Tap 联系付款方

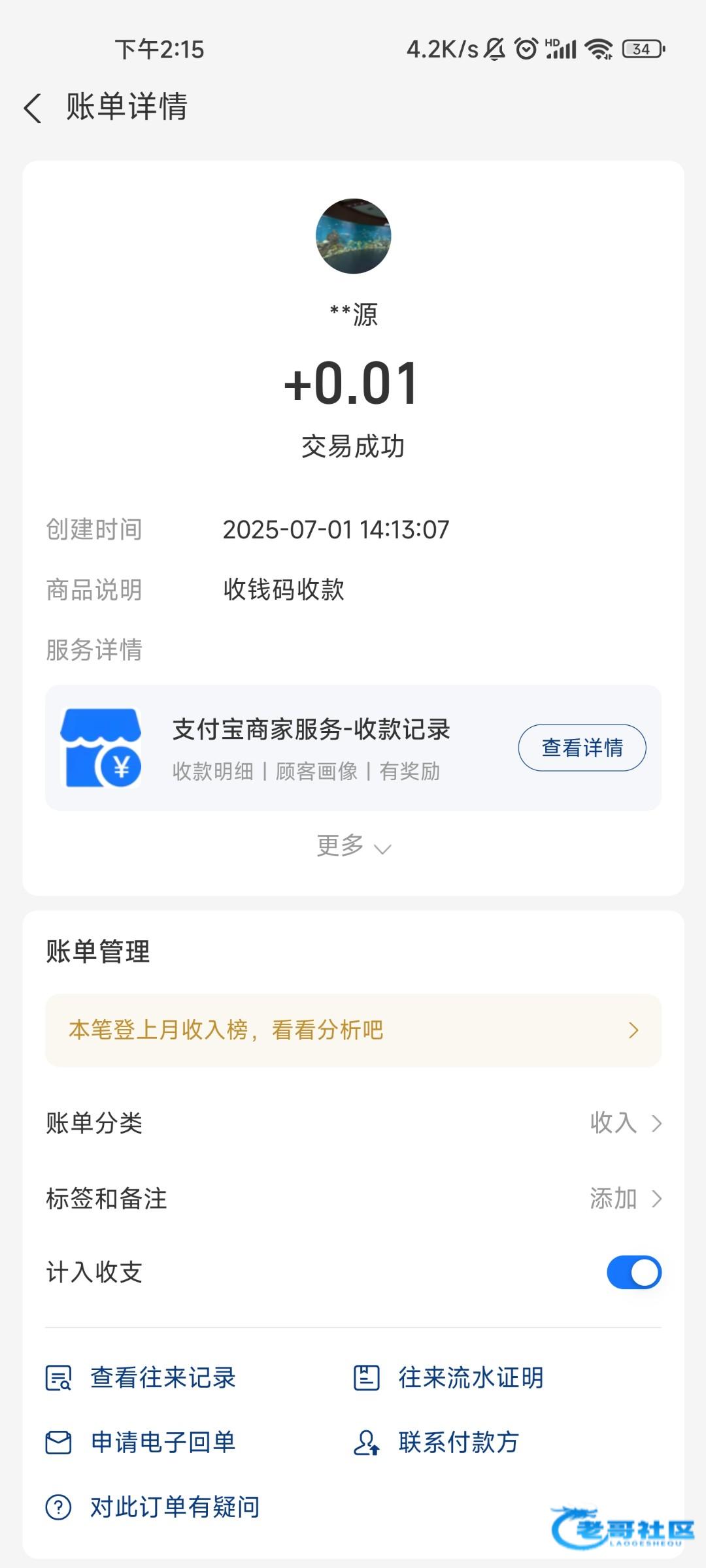point(436,1442)
